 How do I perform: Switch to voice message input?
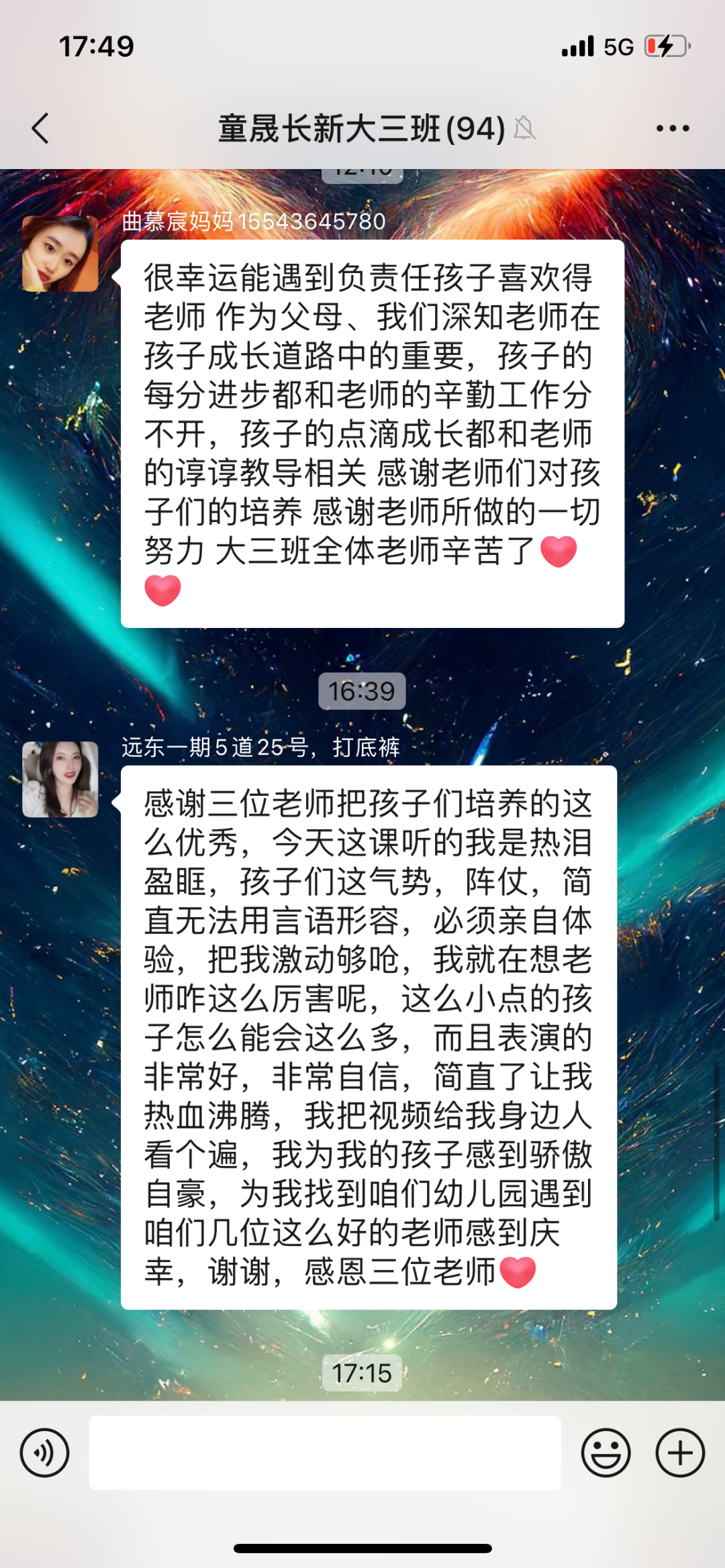tap(44, 1453)
